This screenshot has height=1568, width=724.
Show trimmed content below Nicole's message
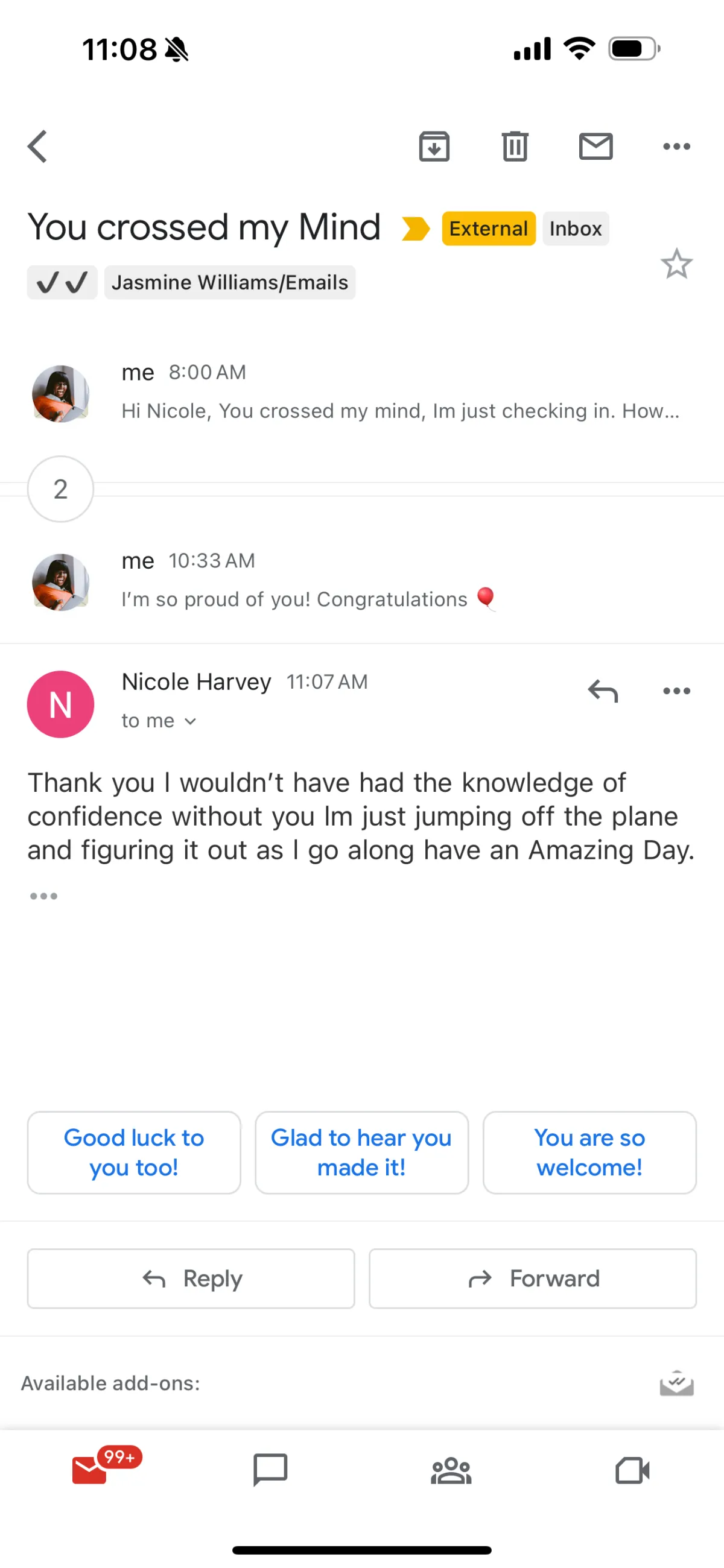click(x=44, y=896)
